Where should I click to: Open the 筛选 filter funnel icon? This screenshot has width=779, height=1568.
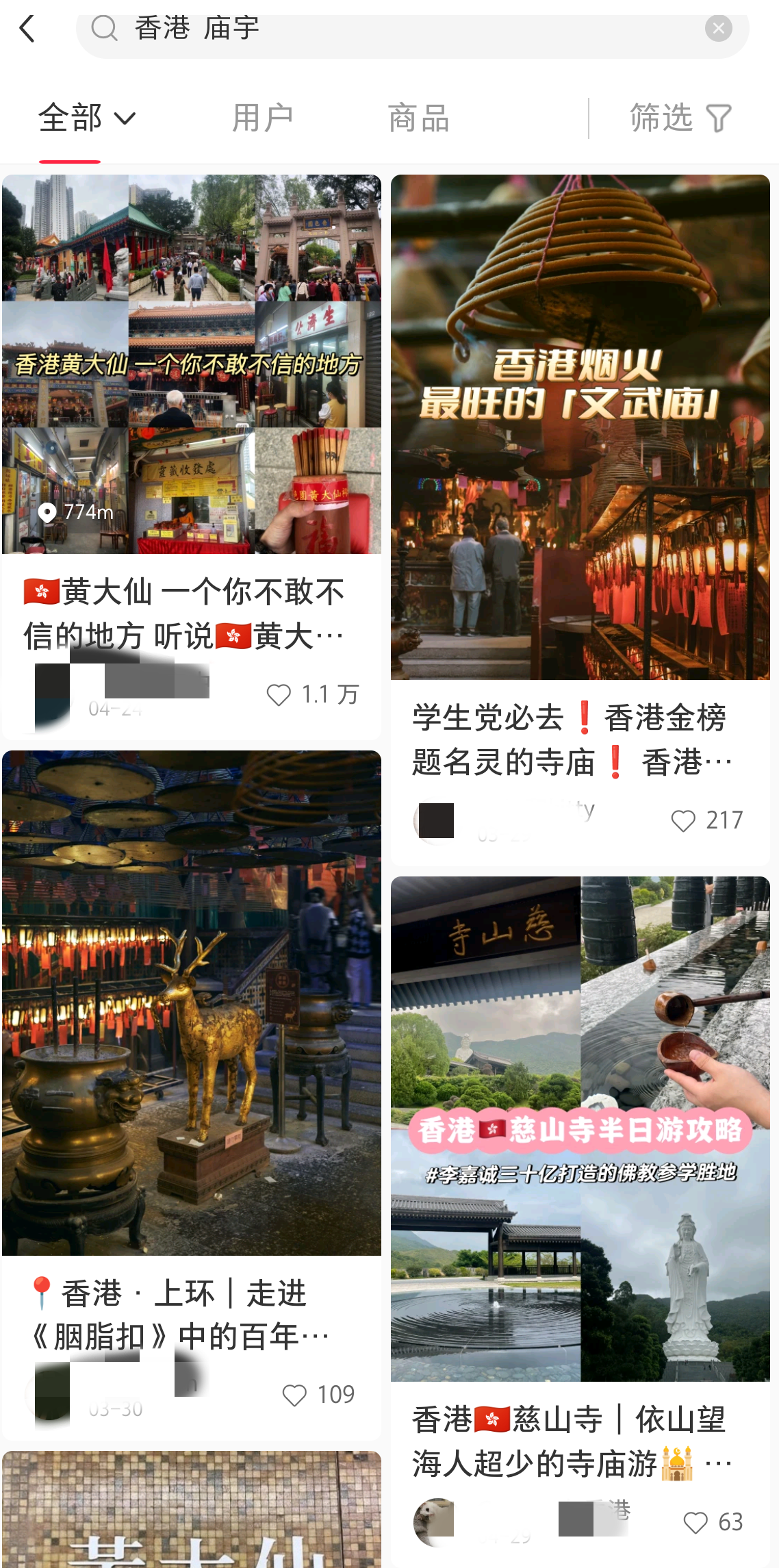pos(719,117)
